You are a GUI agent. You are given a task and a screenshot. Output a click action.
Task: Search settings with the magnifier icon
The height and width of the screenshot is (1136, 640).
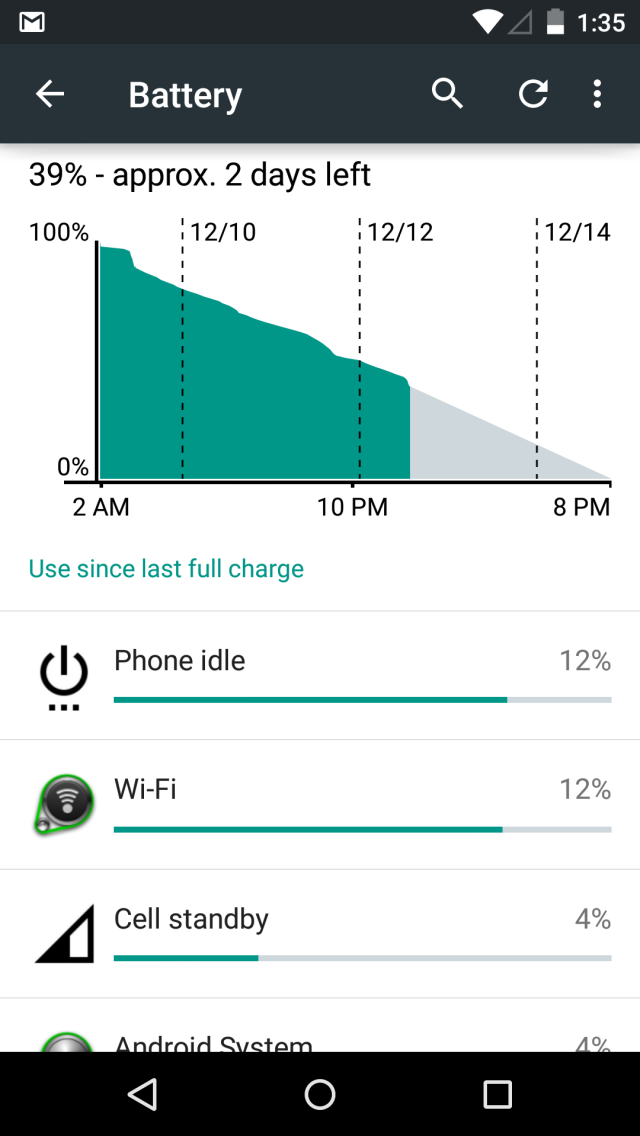pos(447,95)
